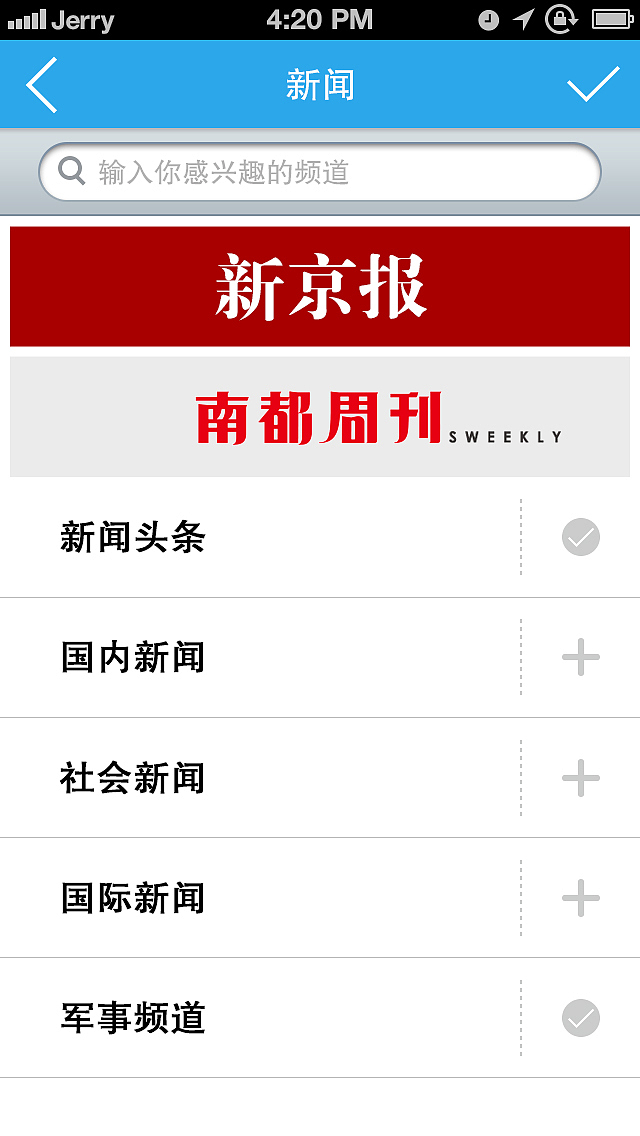Viewport: 640px width, 1136px height.
Task: Add the 国际新闻 channel
Action: [x=580, y=898]
